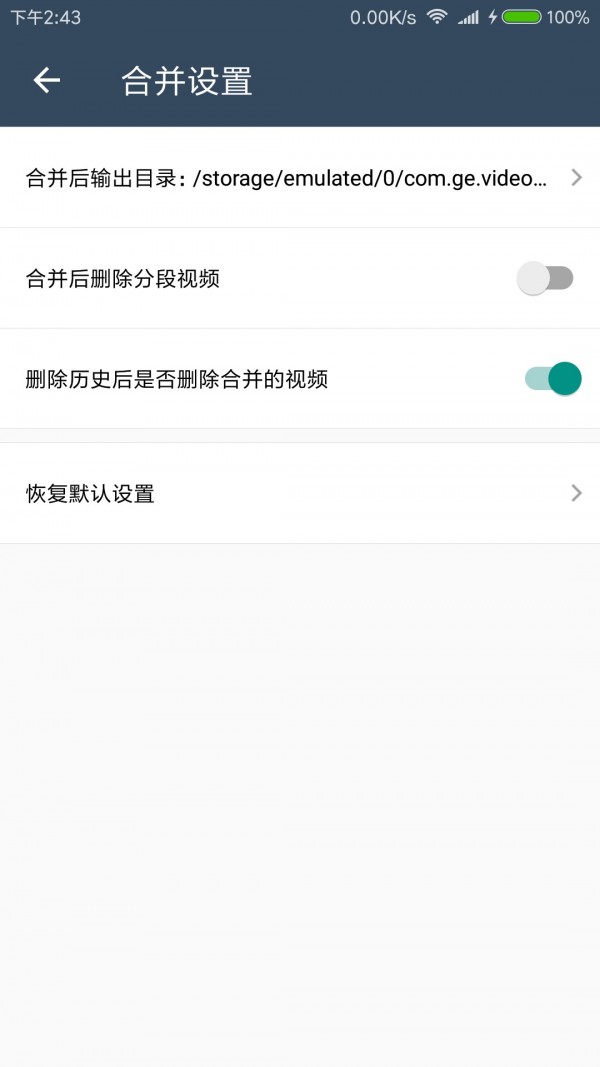
Task: Go back using the arrow in the header
Action: tap(47, 81)
